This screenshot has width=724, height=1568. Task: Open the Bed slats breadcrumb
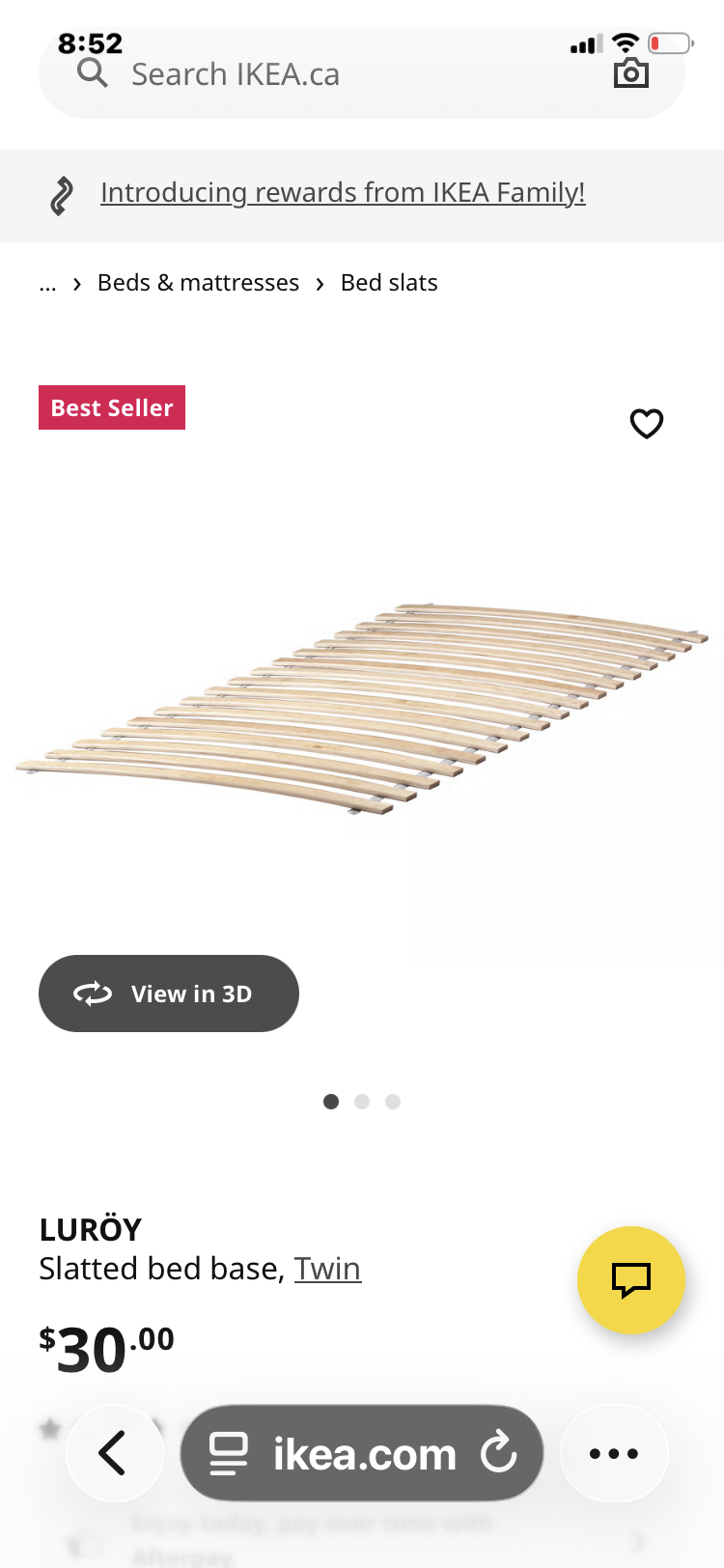(389, 283)
